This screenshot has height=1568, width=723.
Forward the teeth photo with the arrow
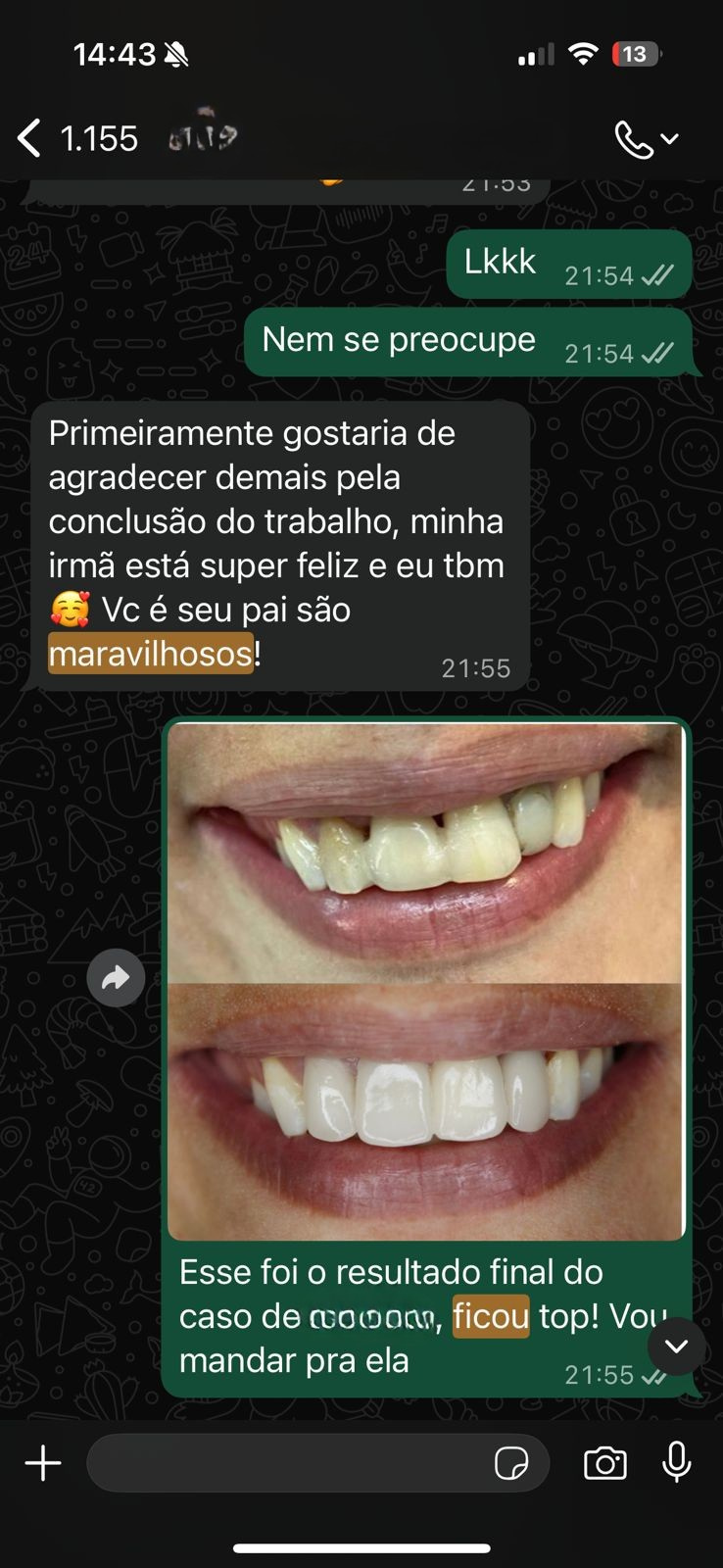[x=116, y=977]
